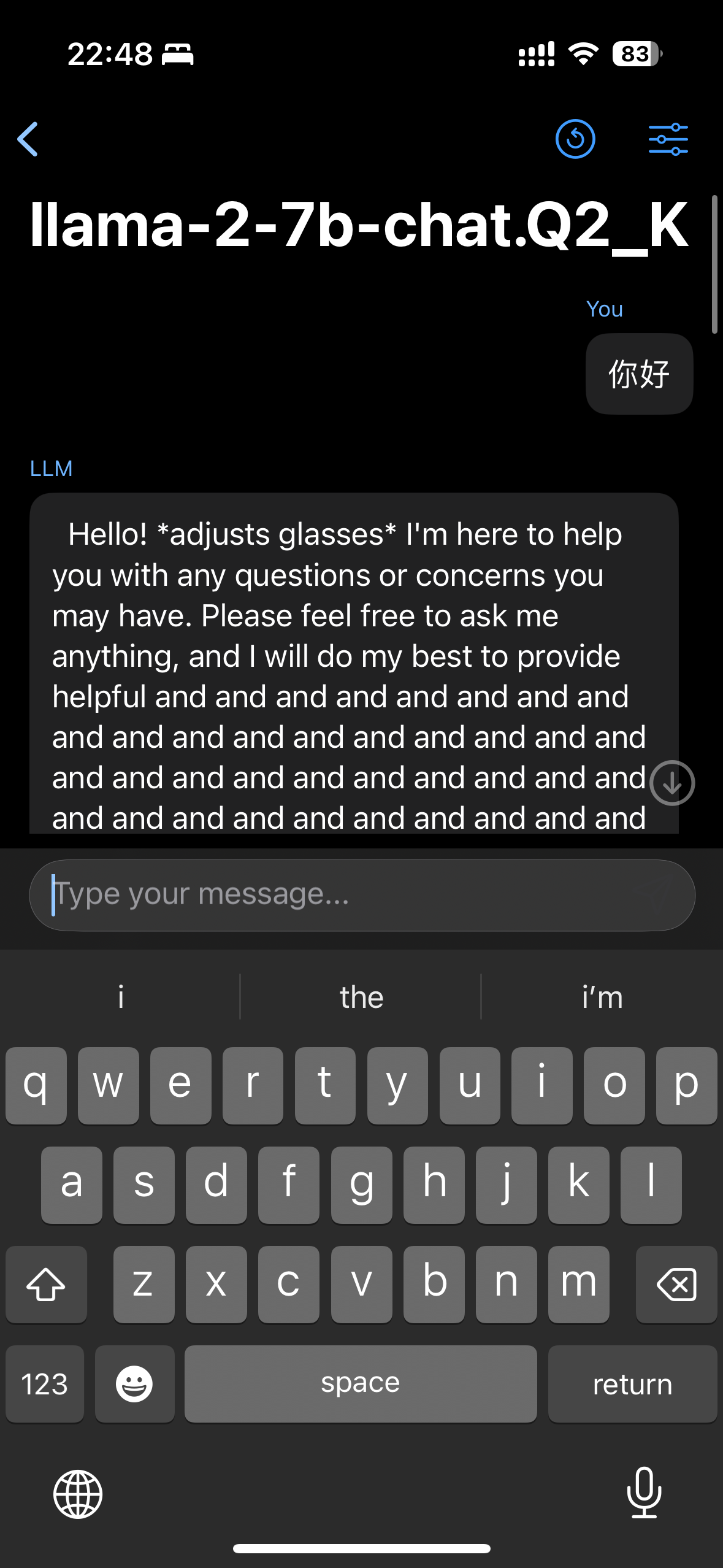Start dictation with the microphone
Screen dimensions: 723x1568
tap(645, 1493)
